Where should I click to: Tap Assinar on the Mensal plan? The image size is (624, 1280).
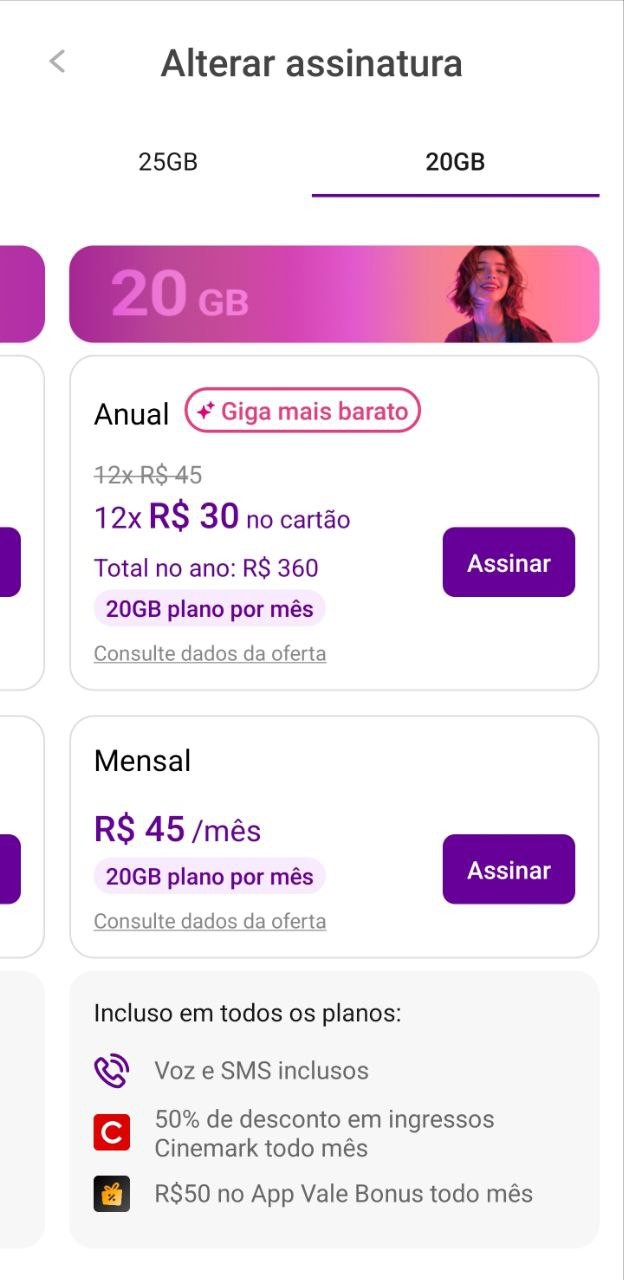[x=508, y=869]
